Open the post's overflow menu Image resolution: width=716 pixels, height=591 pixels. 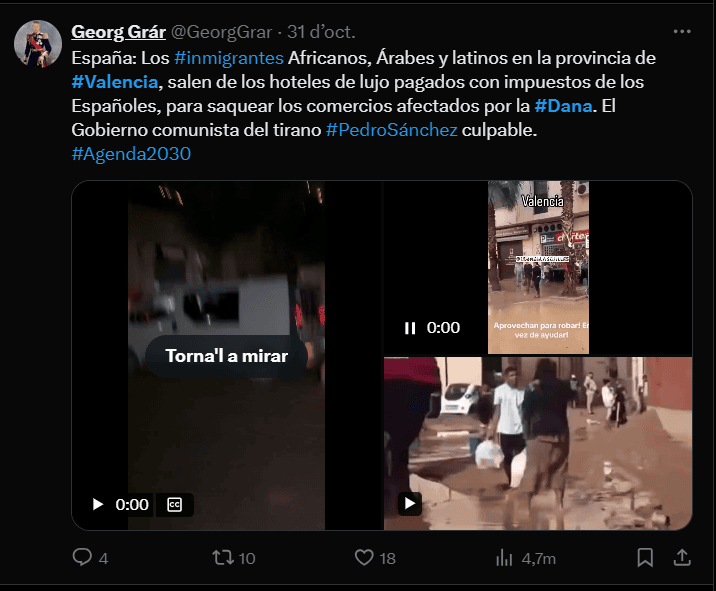pos(682,31)
